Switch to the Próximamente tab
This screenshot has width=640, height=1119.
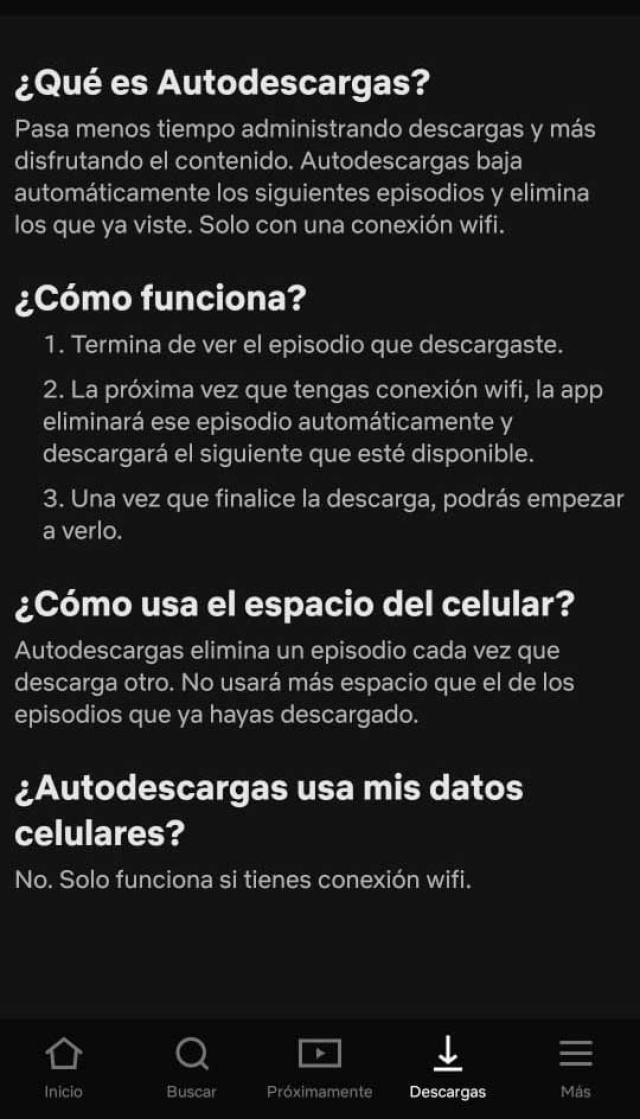320,1066
